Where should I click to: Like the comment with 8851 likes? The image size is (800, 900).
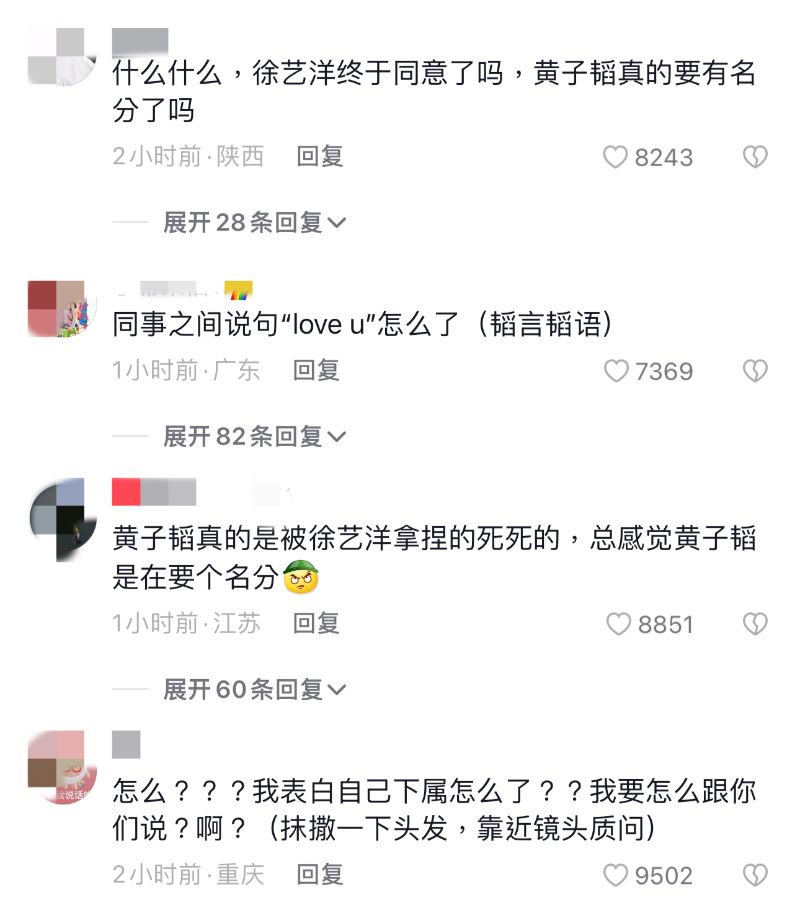point(619,624)
